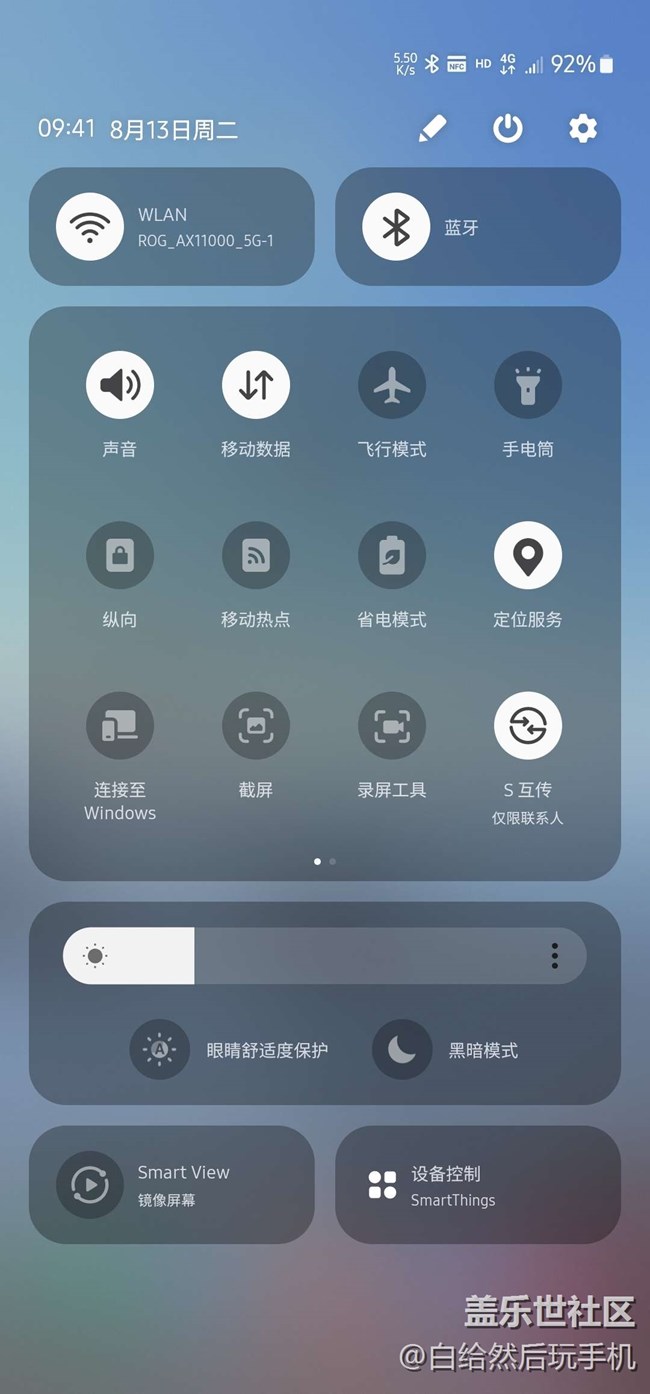Edit the quick settings panel layout

432,128
